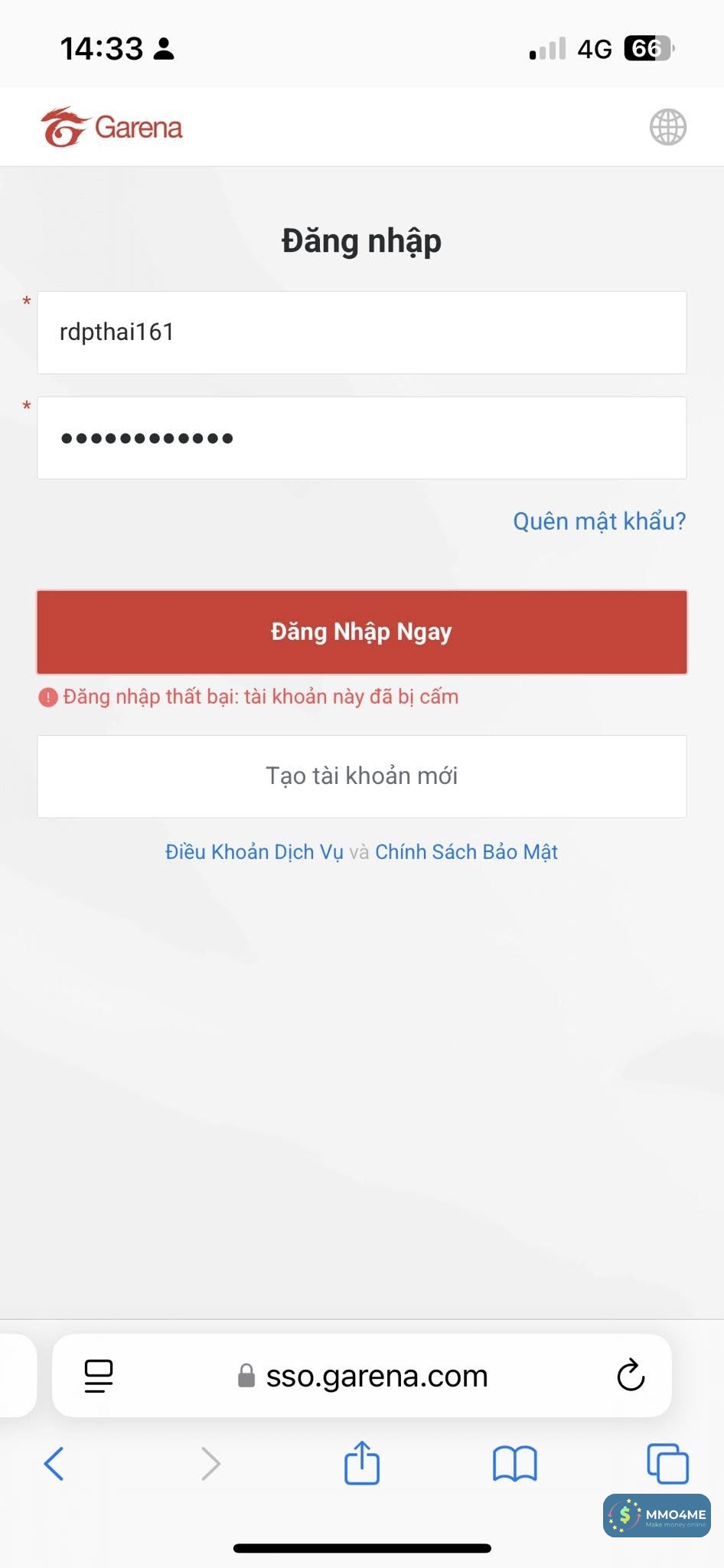Go back in Safari
This screenshot has width=724, height=1568.
pyautogui.click(x=54, y=1464)
